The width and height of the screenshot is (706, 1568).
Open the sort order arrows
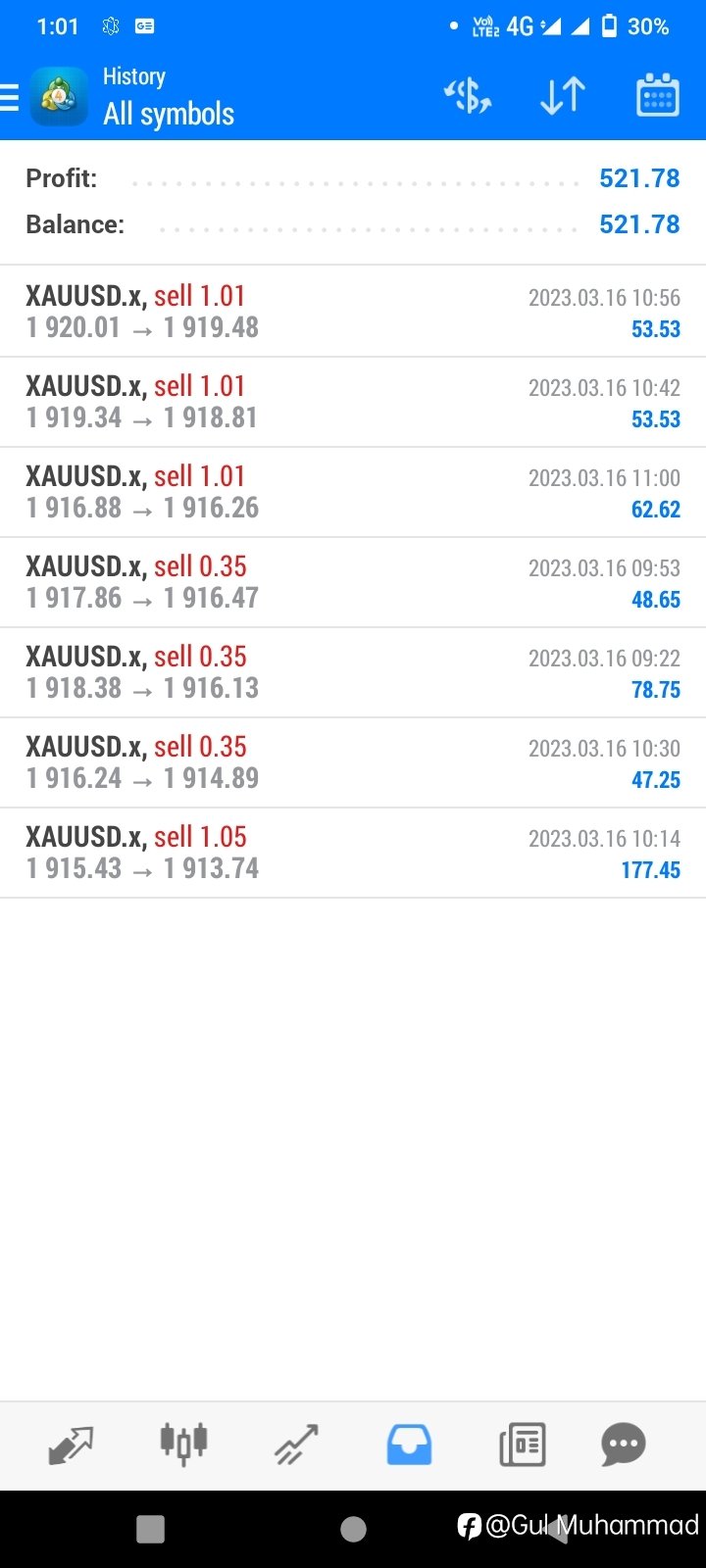[x=563, y=96]
